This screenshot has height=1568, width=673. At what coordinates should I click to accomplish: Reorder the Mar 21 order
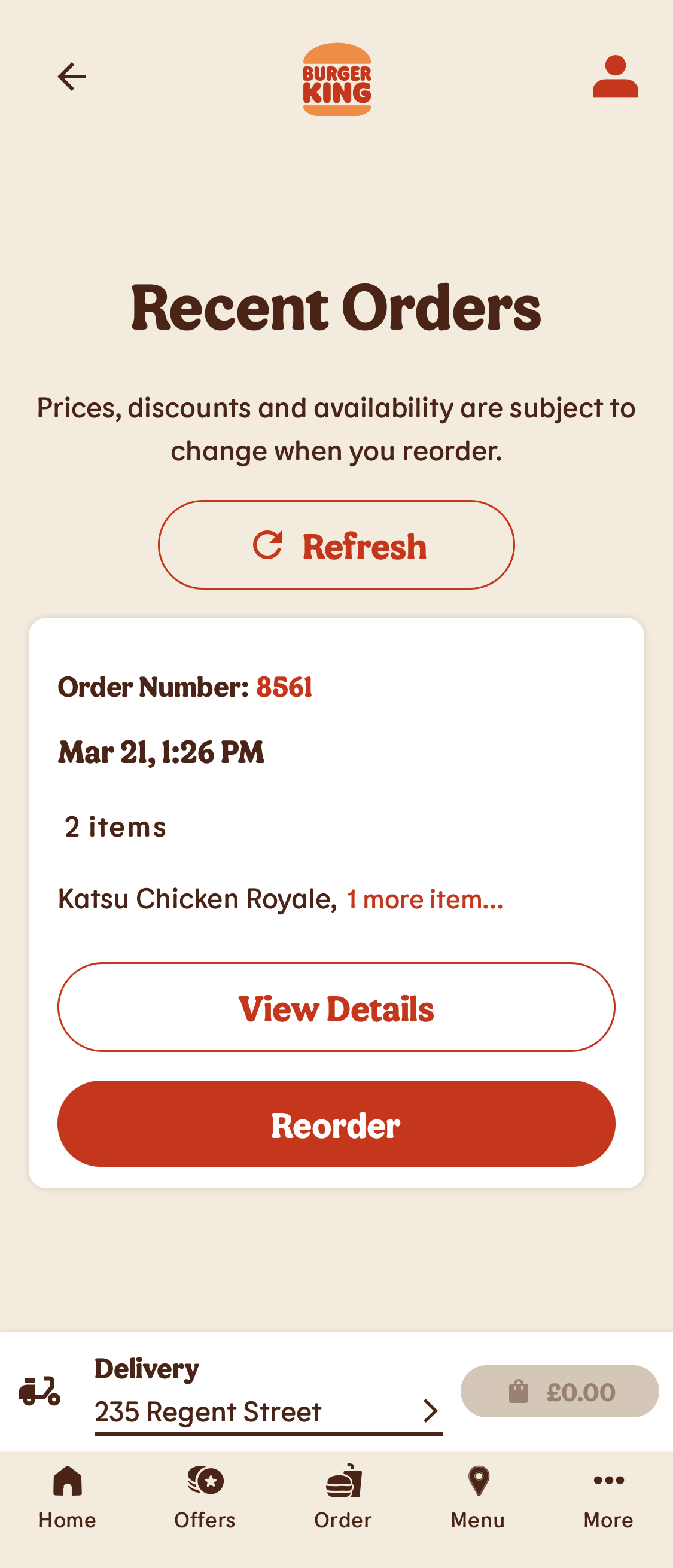point(336,1125)
